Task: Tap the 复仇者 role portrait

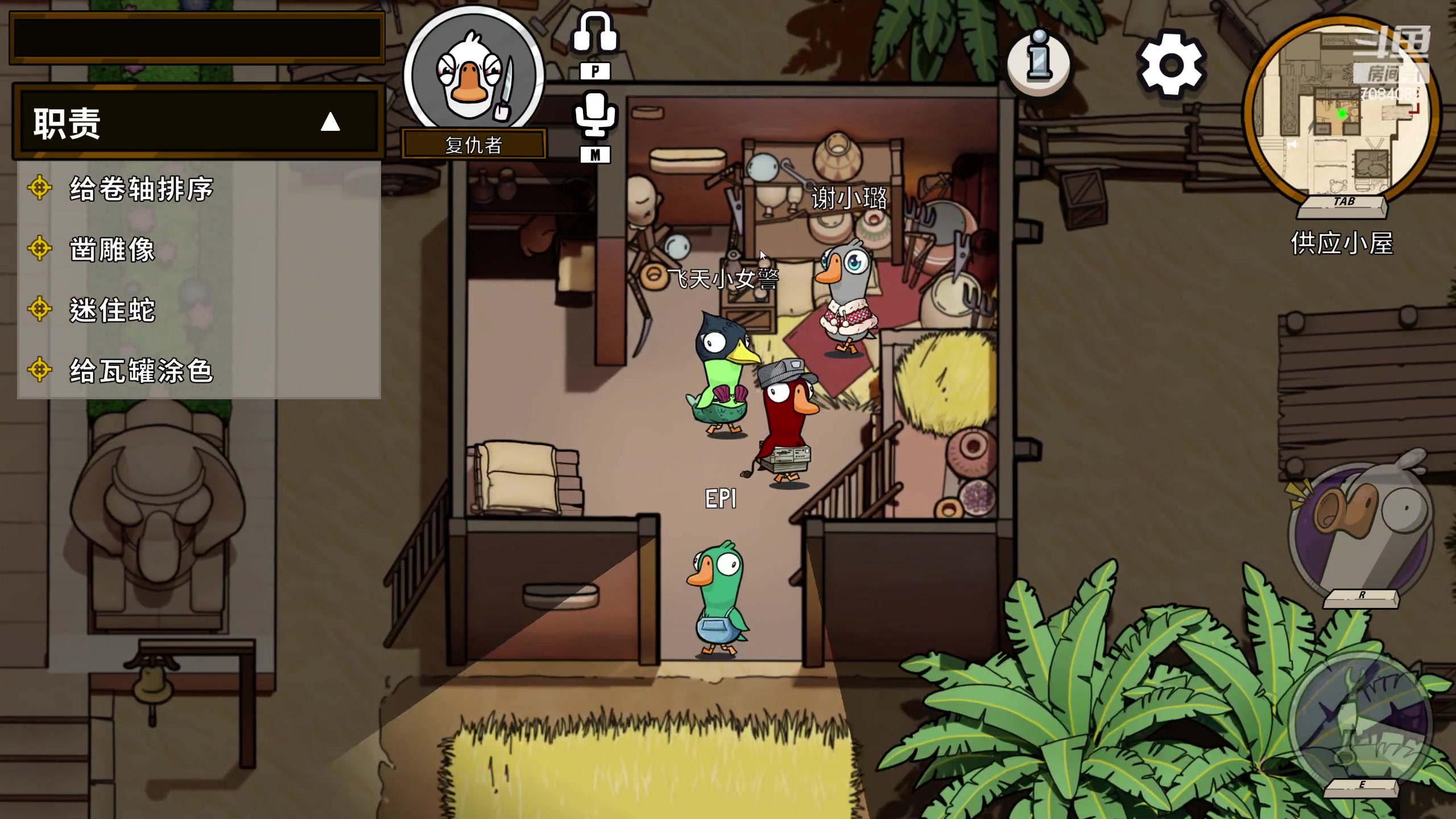Action: click(473, 74)
